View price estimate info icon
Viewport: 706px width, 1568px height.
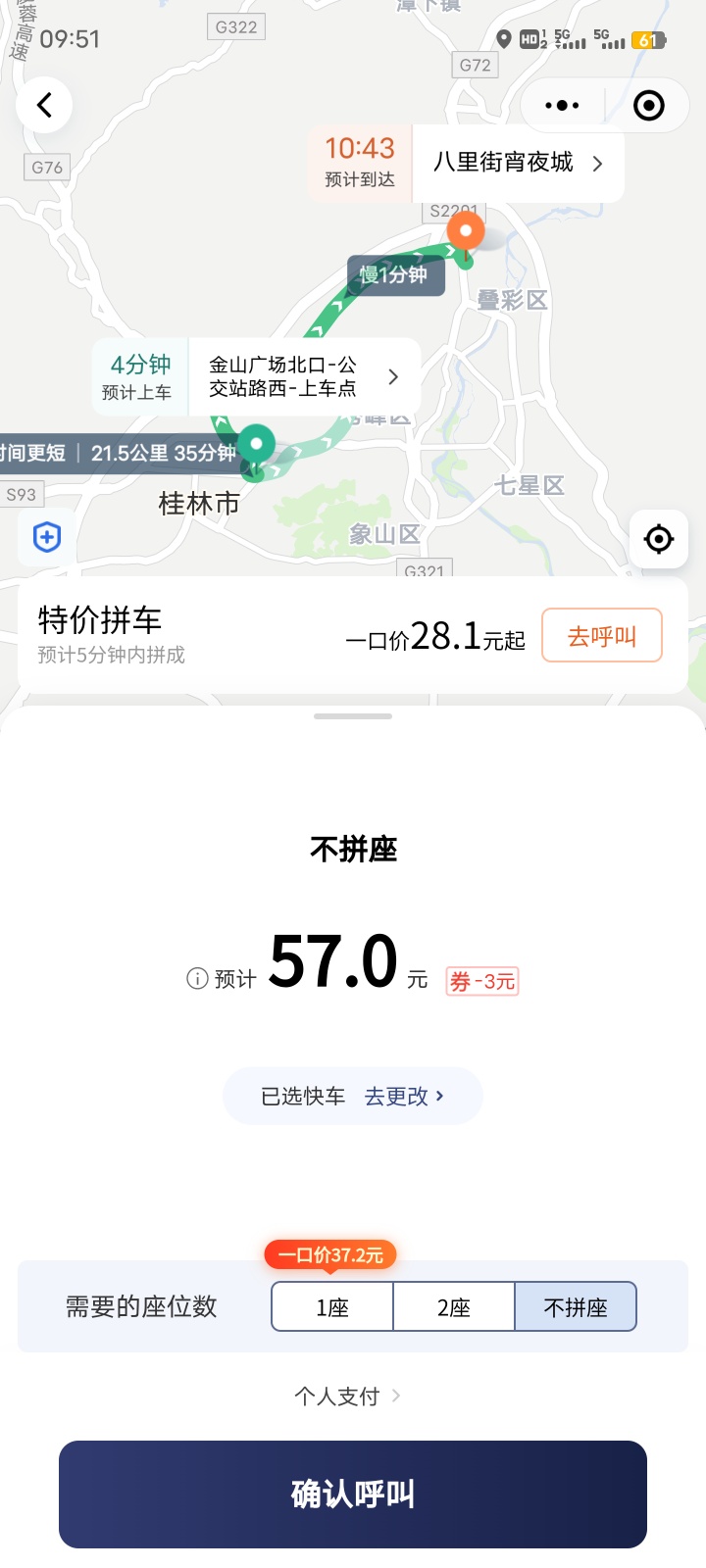197,978
